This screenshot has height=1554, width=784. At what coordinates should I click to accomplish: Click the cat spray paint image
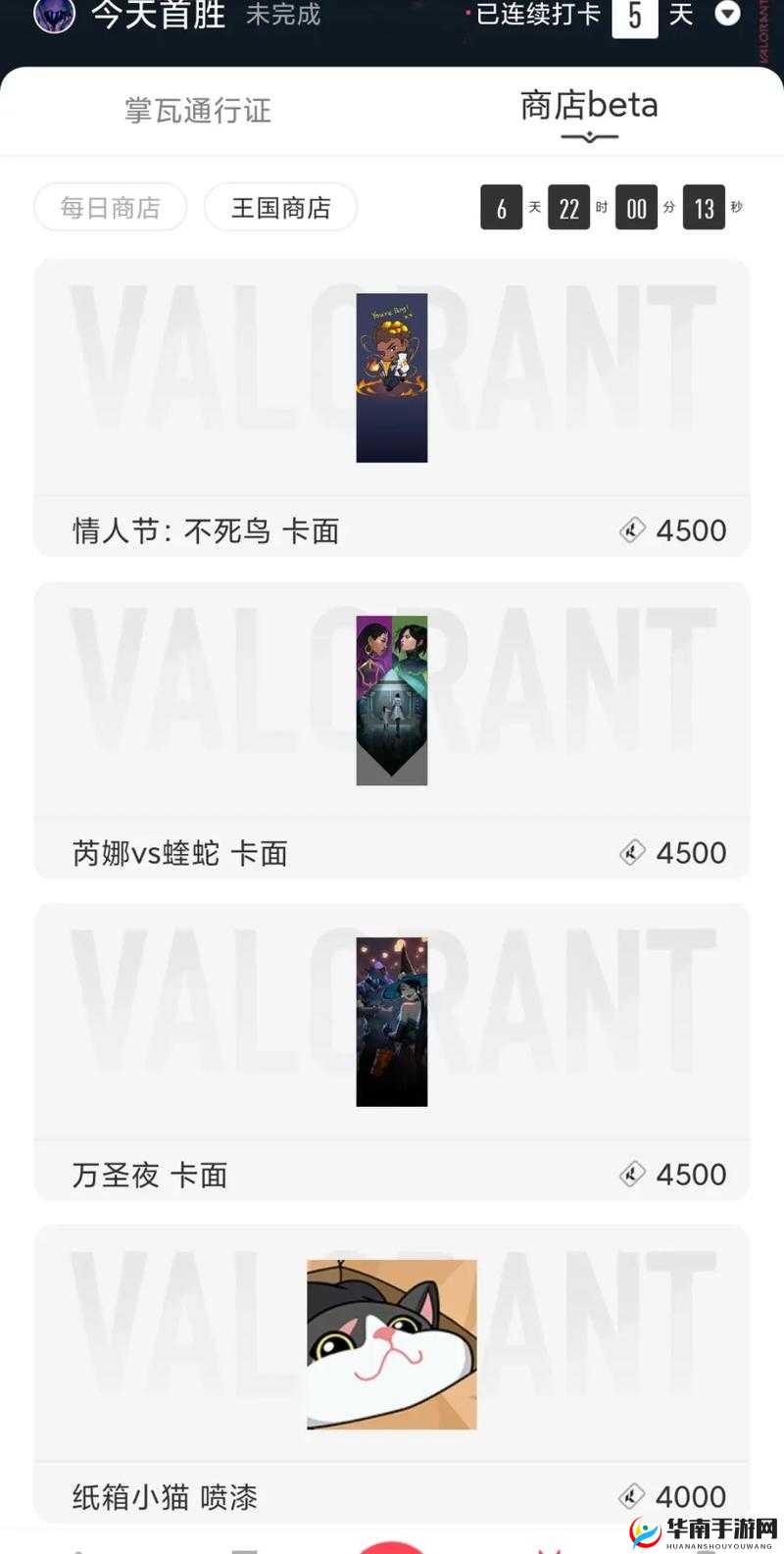pyautogui.click(x=392, y=1342)
